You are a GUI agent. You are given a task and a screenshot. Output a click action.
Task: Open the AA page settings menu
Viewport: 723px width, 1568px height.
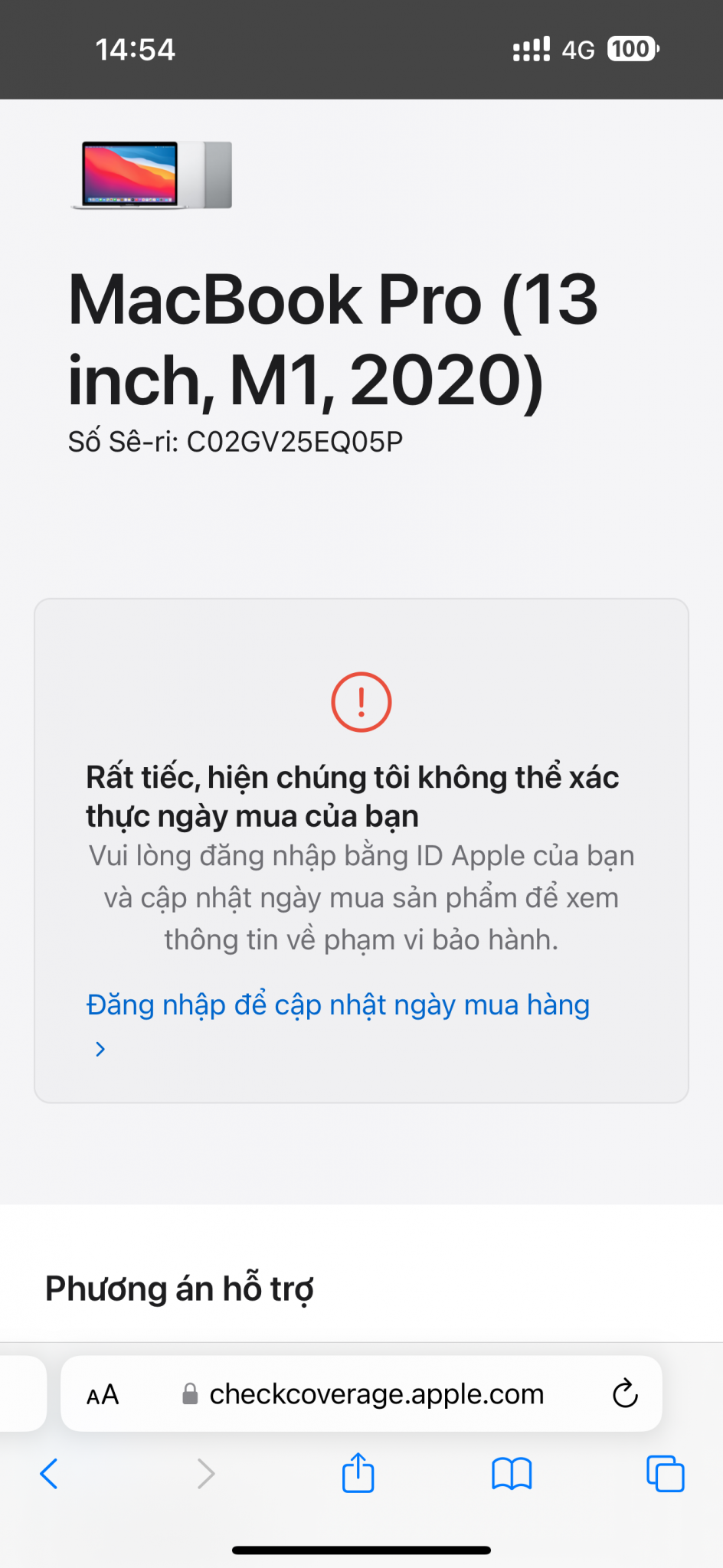[103, 1394]
